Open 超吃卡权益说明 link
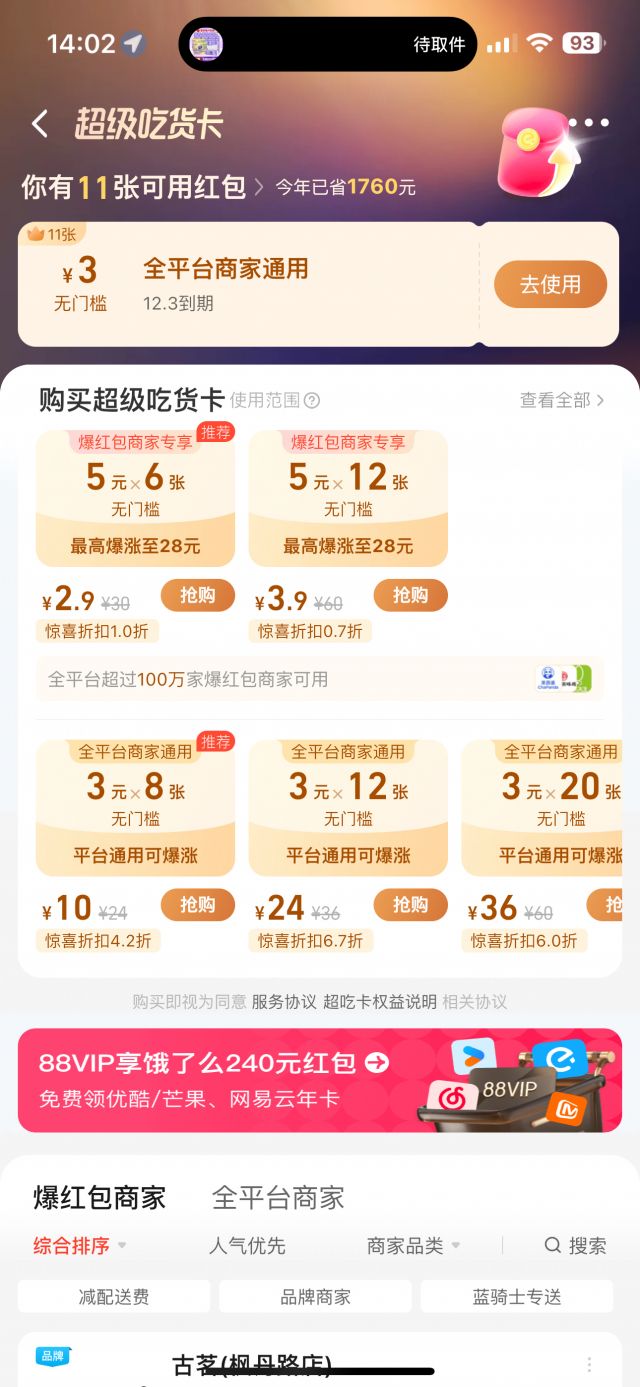 click(x=380, y=1002)
